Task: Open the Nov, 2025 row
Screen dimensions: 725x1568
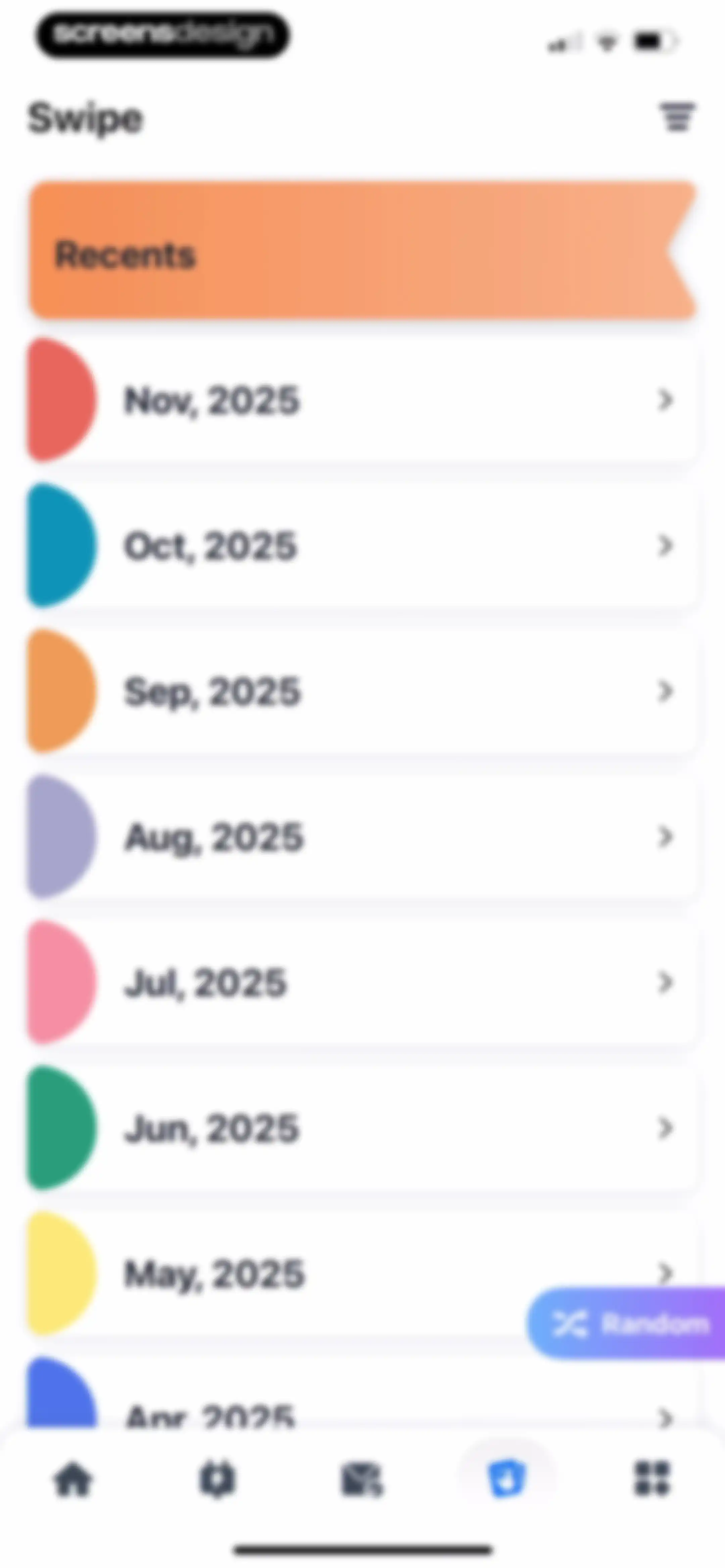Action: [x=363, y=400]
